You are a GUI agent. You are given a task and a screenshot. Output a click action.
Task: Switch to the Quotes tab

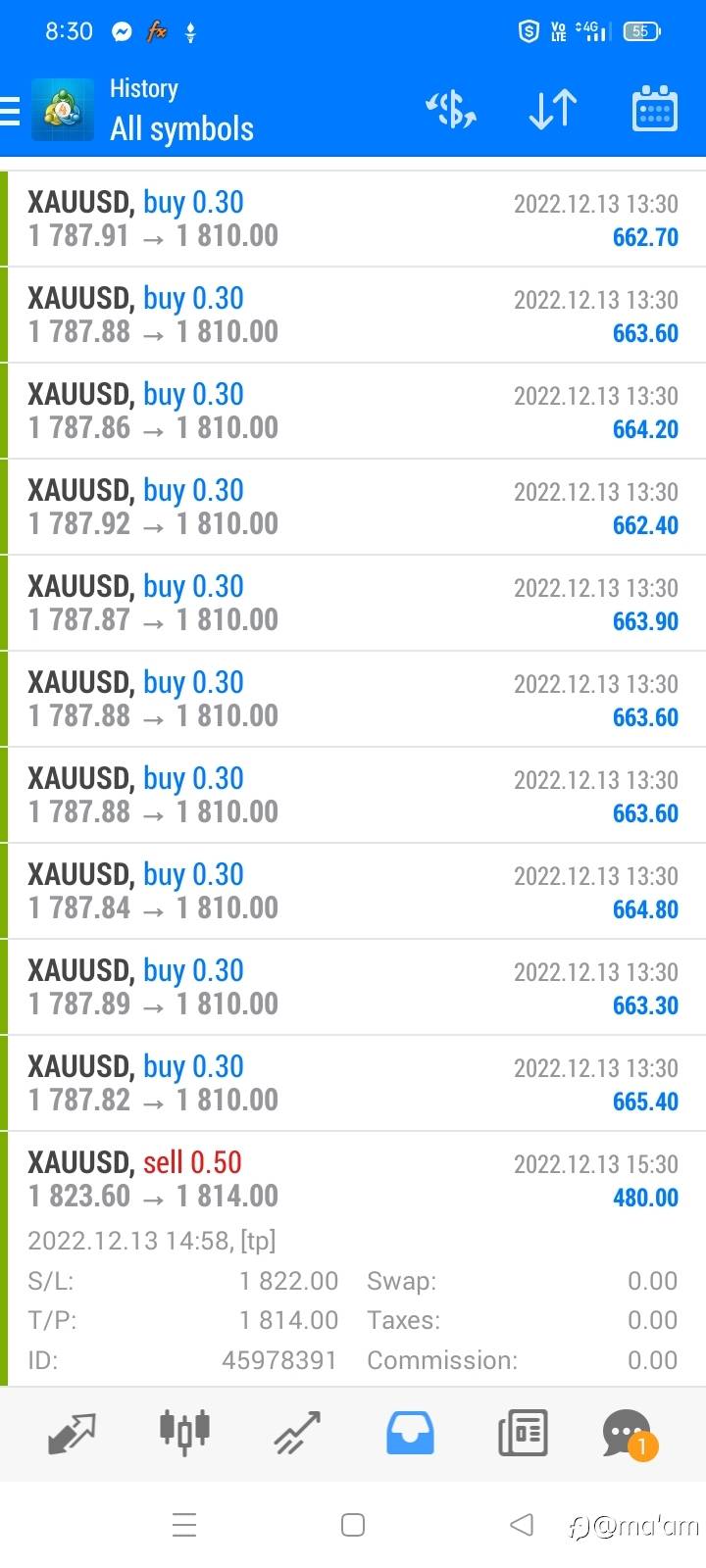point(72,1433)
